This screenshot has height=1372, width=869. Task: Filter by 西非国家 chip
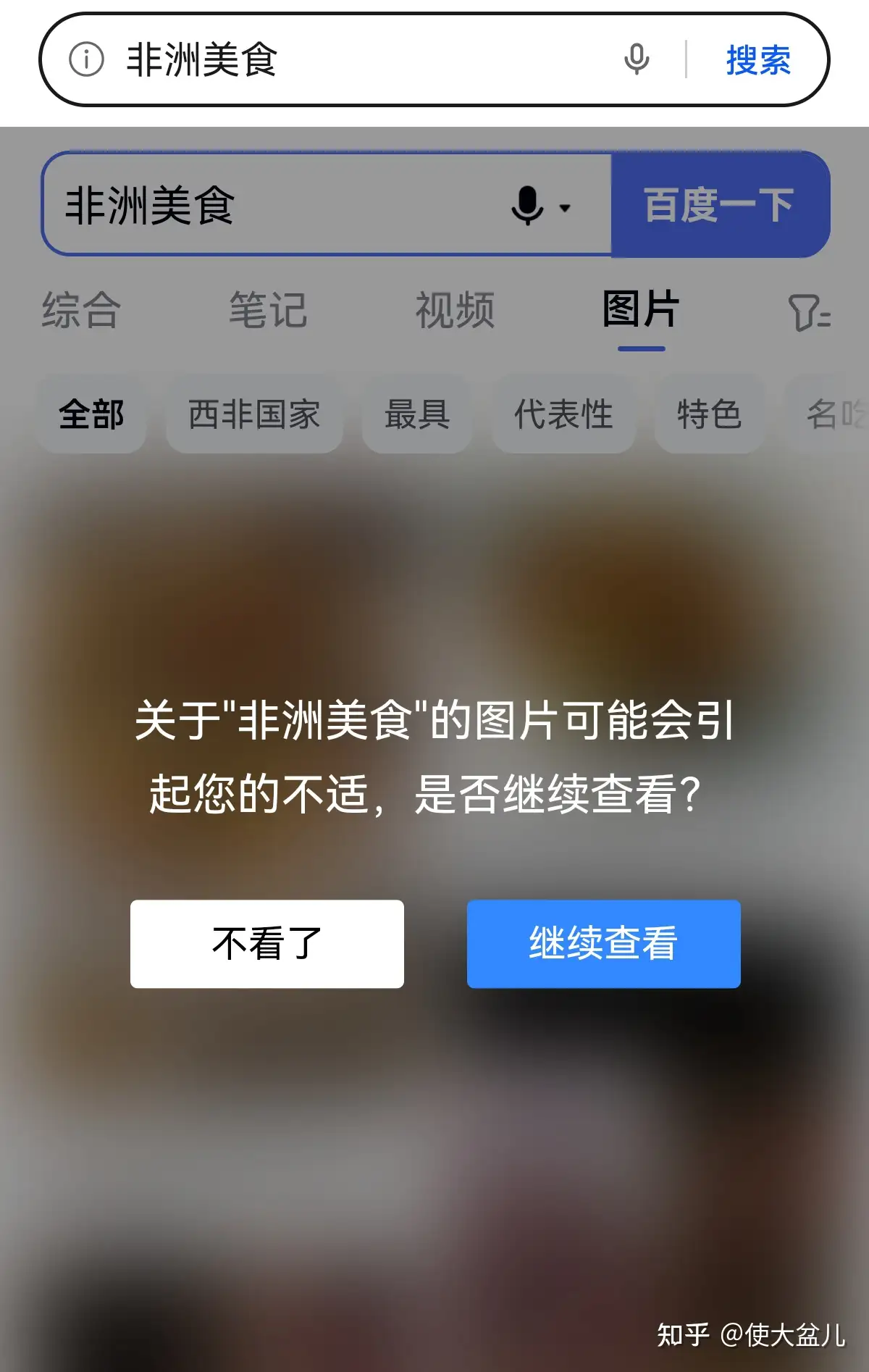pos(254,414)
